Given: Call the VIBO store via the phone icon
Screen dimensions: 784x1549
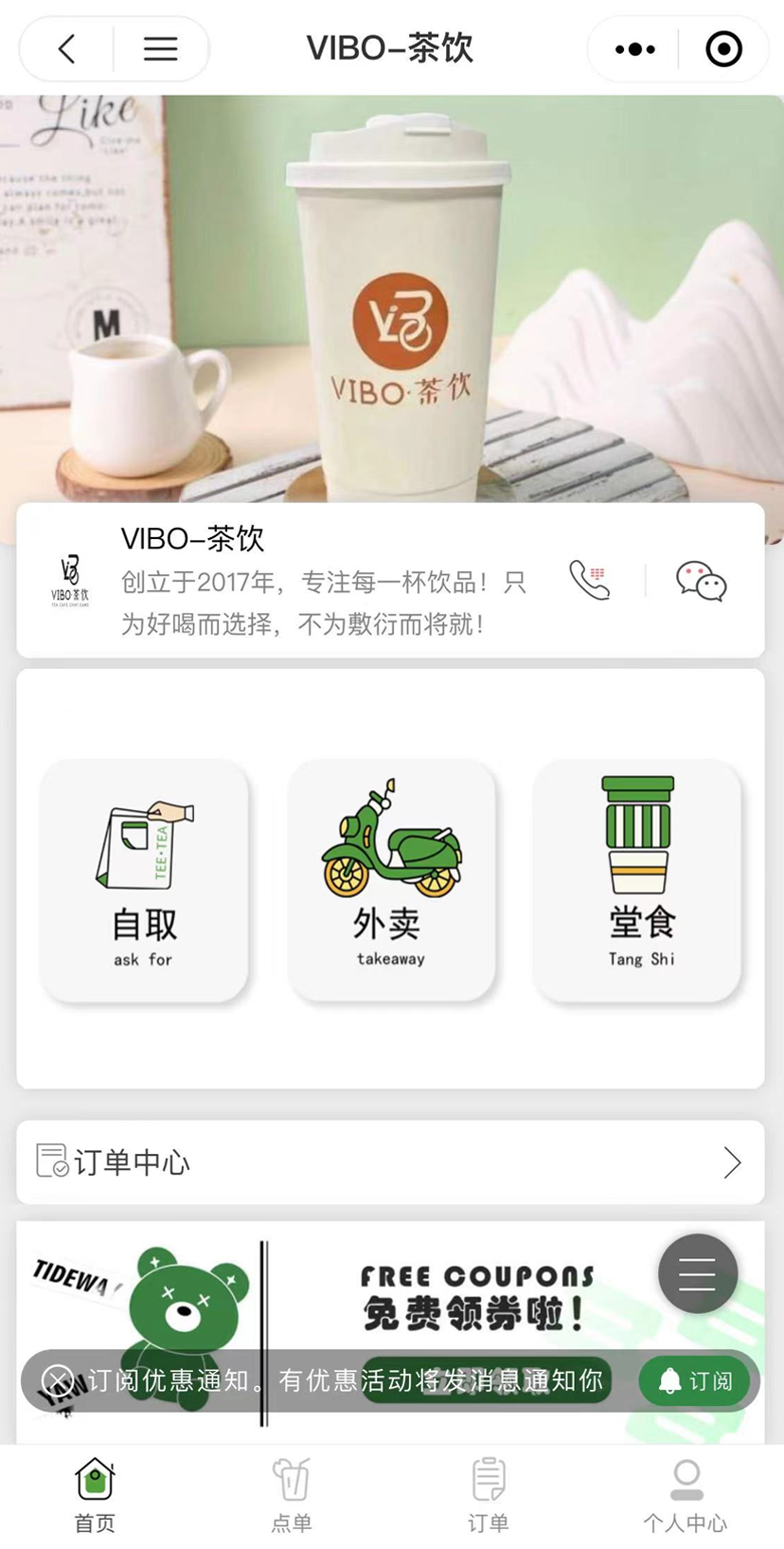Looking at the screenshot, I should coord(590,580).
